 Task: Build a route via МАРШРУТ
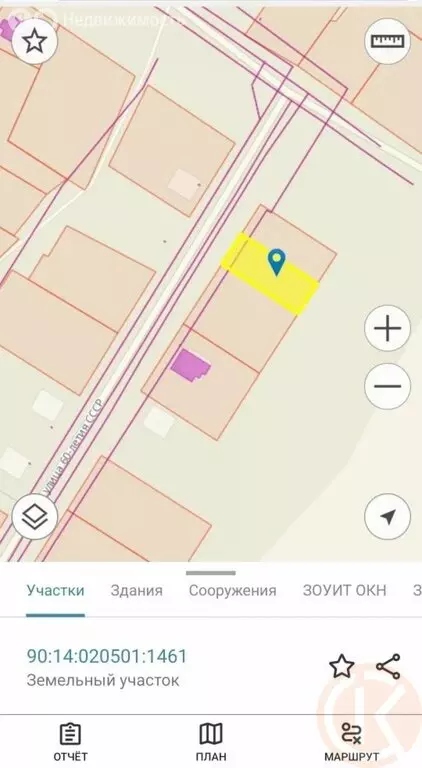351,742
